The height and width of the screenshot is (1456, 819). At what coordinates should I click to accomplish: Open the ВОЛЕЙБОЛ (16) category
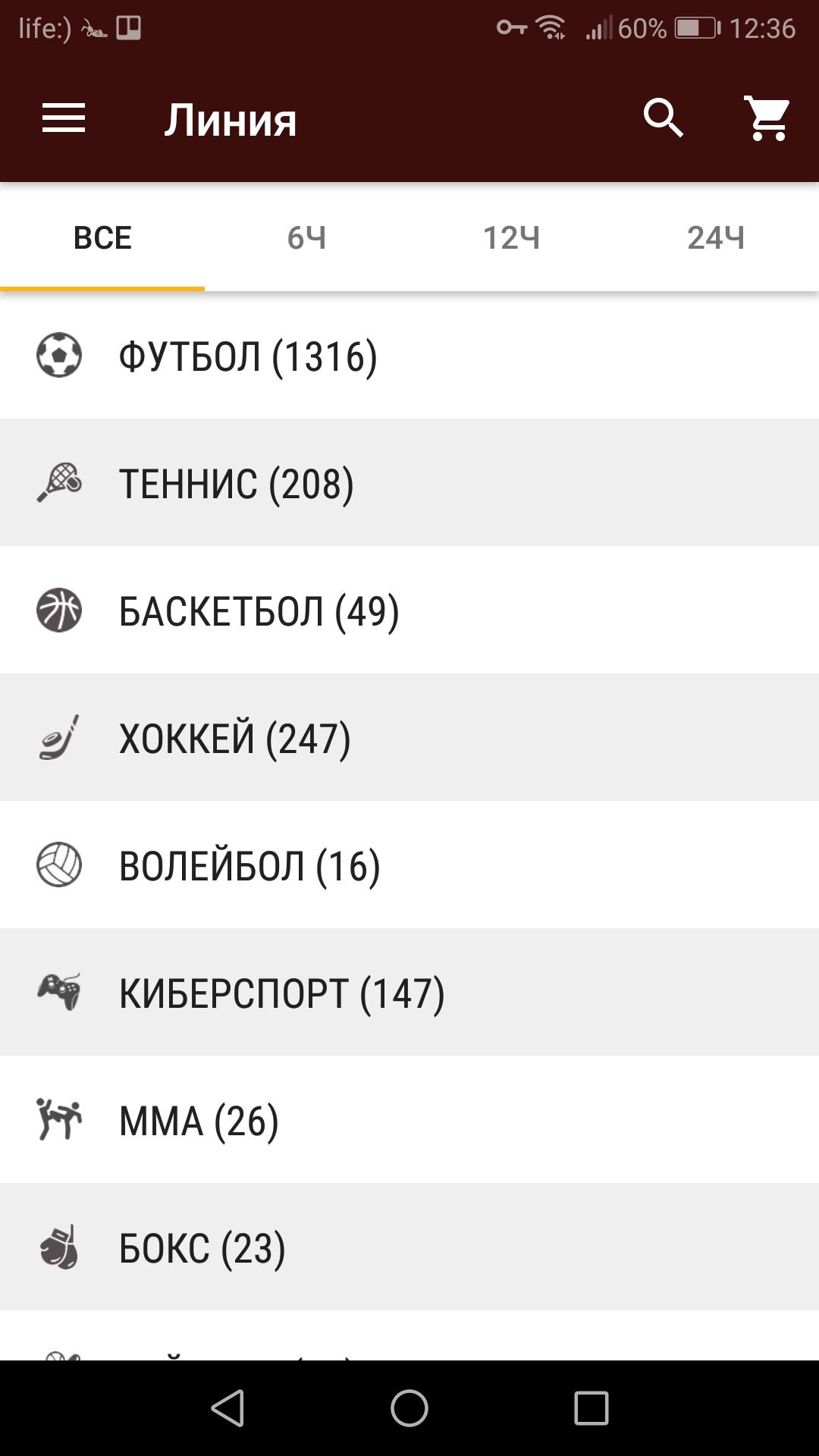(x=409, y=864)
